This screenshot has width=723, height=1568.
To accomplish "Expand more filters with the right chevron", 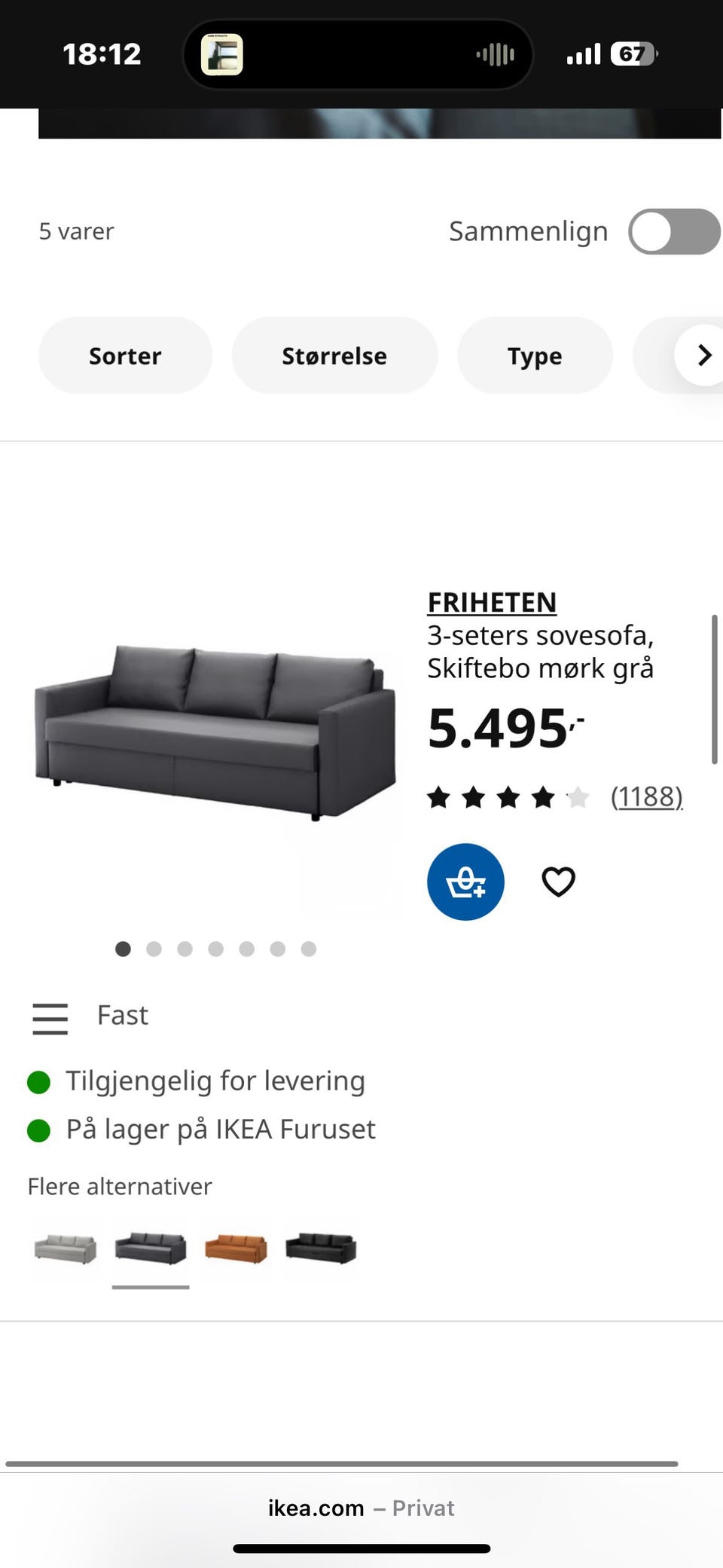I will coord(703,355).
